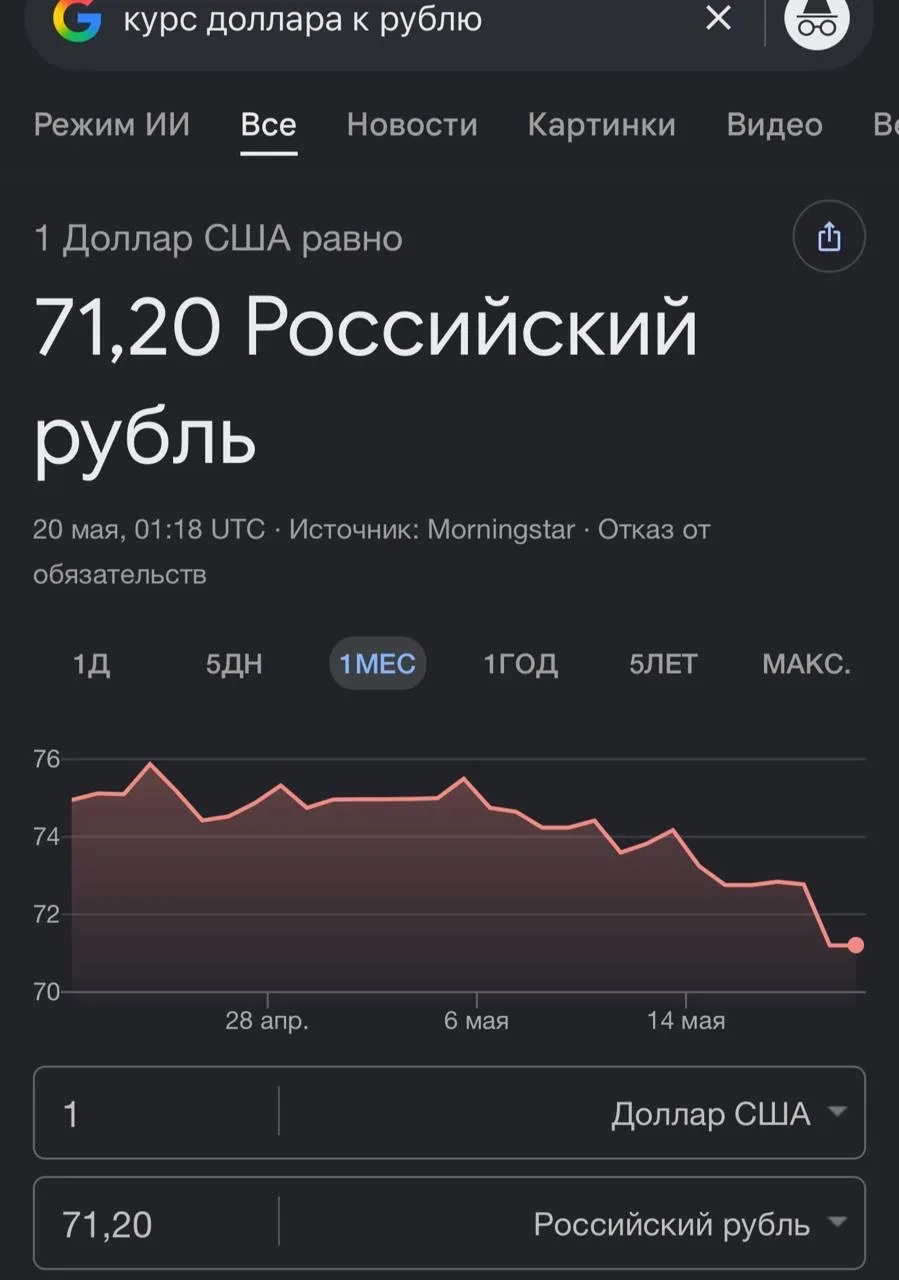
Task: Select the 1Д chart range
Action: [92, 664]
